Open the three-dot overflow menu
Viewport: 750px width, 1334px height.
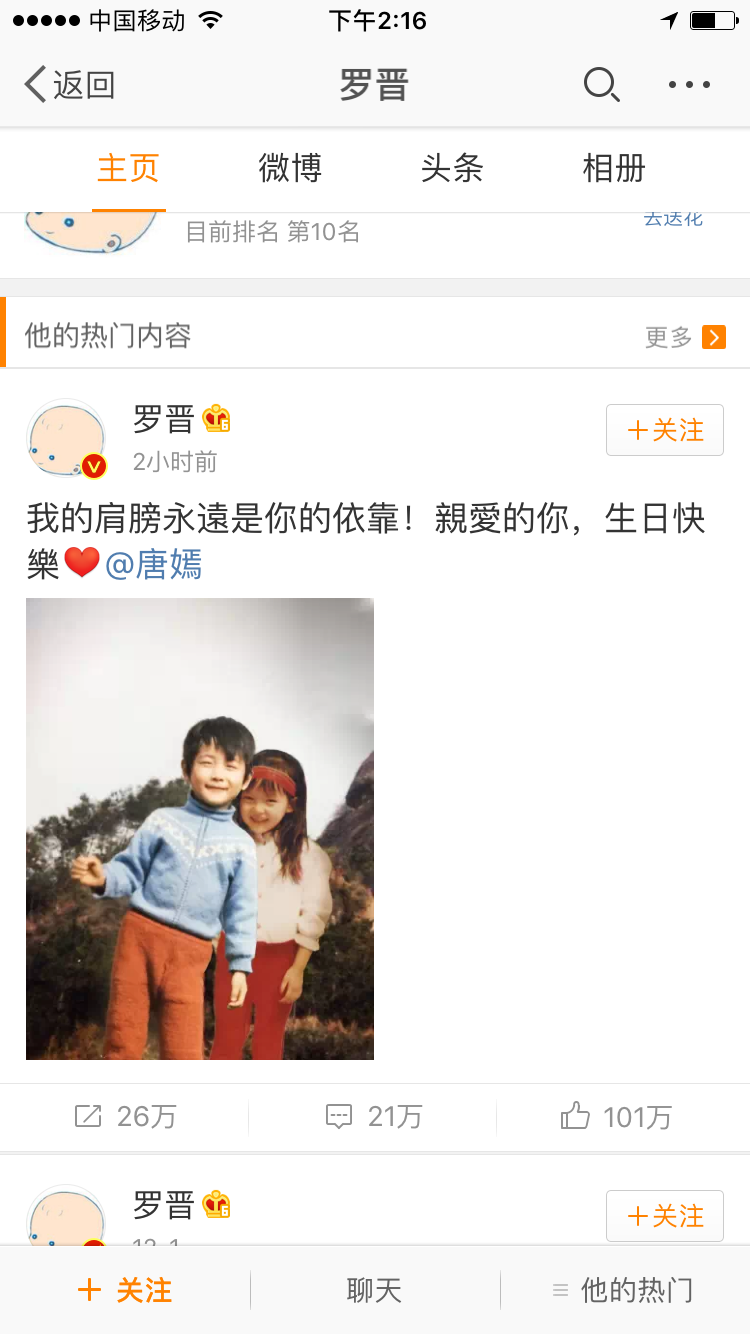coord(689,85)
